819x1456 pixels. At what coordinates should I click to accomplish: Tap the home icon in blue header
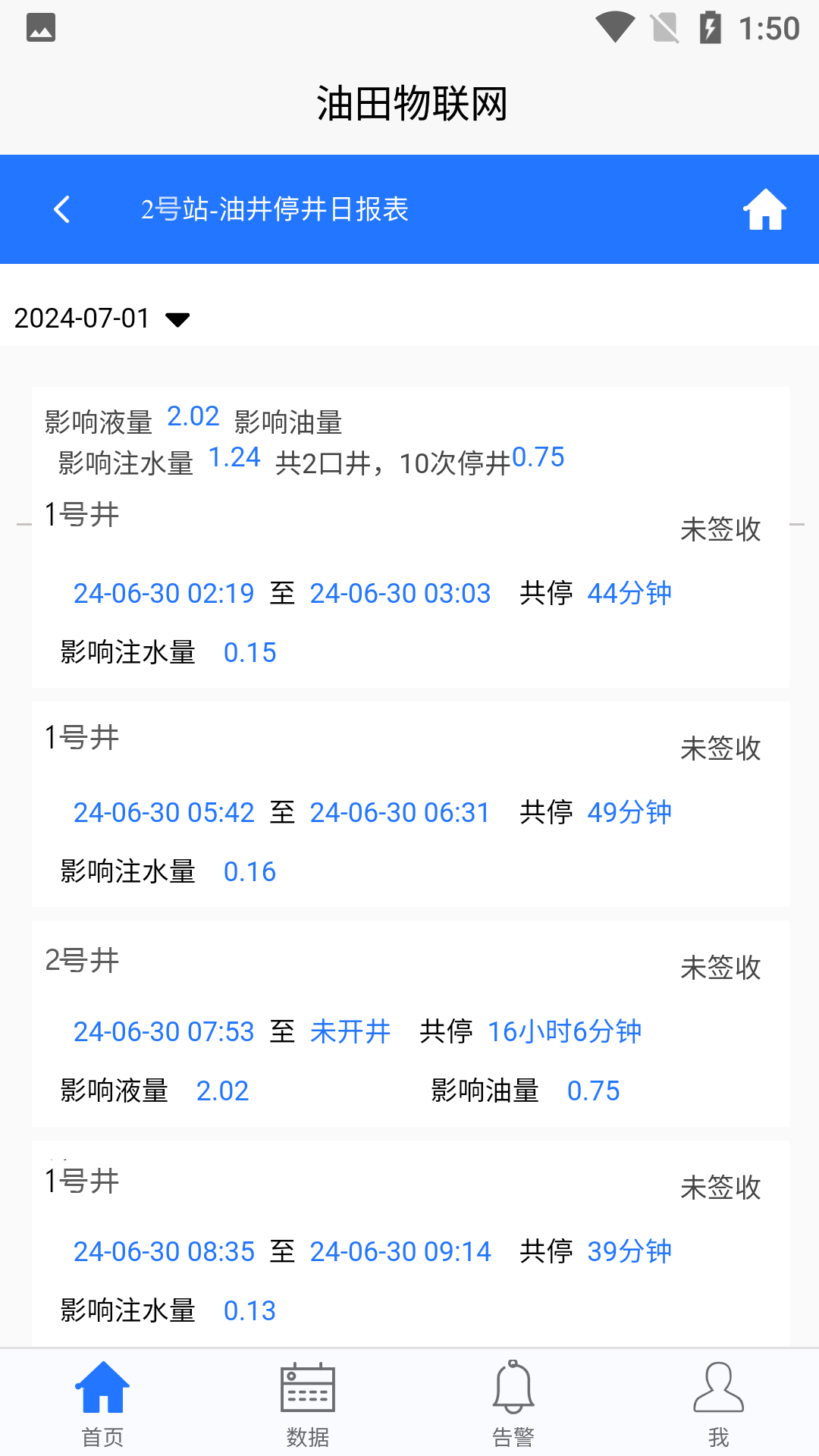click(x=766, y=209)
